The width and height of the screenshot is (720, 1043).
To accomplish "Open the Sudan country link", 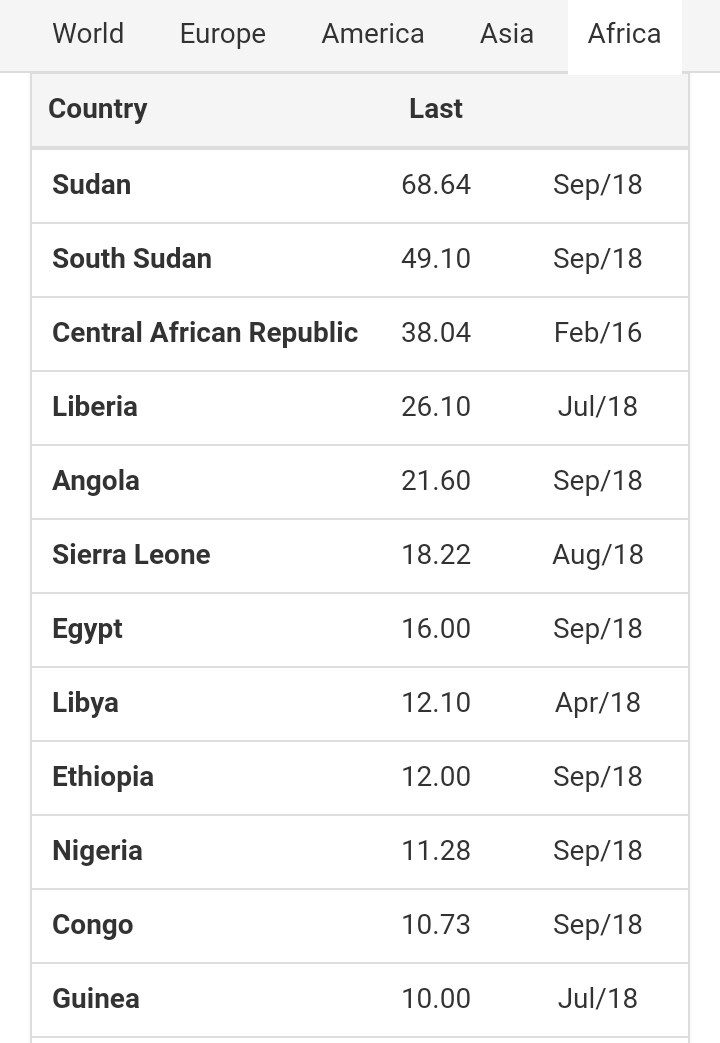I will (x=91, y=185).
